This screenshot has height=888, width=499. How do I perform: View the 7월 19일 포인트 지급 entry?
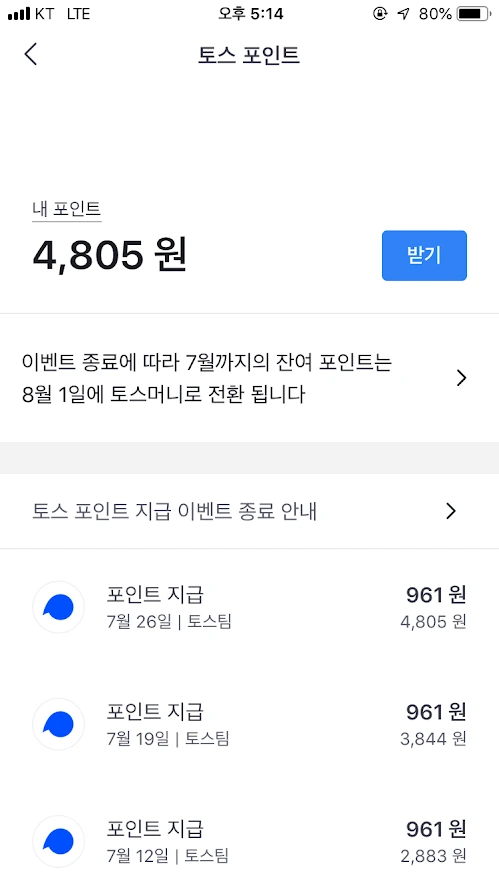[x=249, y=725]
